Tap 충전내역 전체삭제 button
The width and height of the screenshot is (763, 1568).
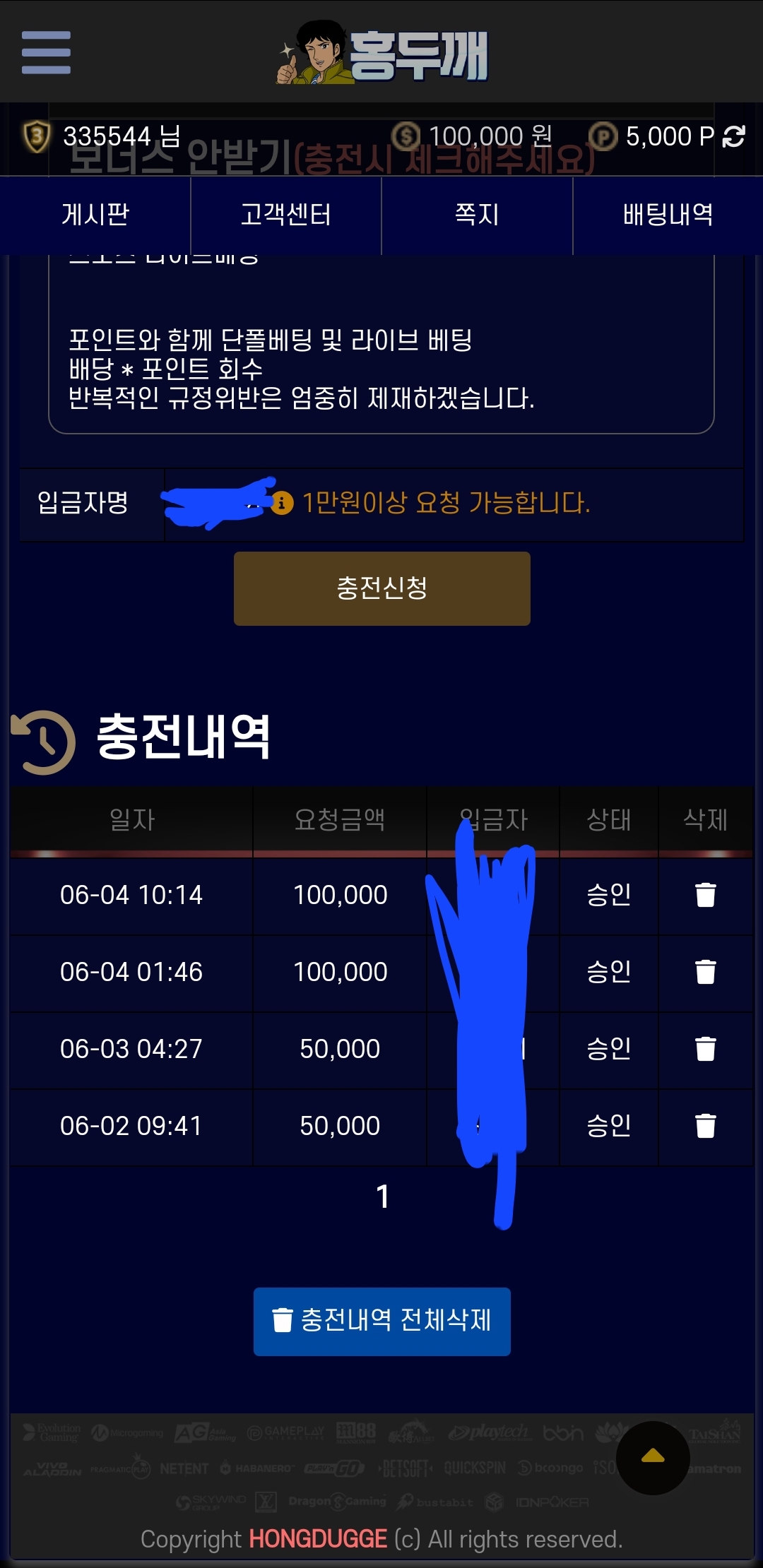(381, 1321)
